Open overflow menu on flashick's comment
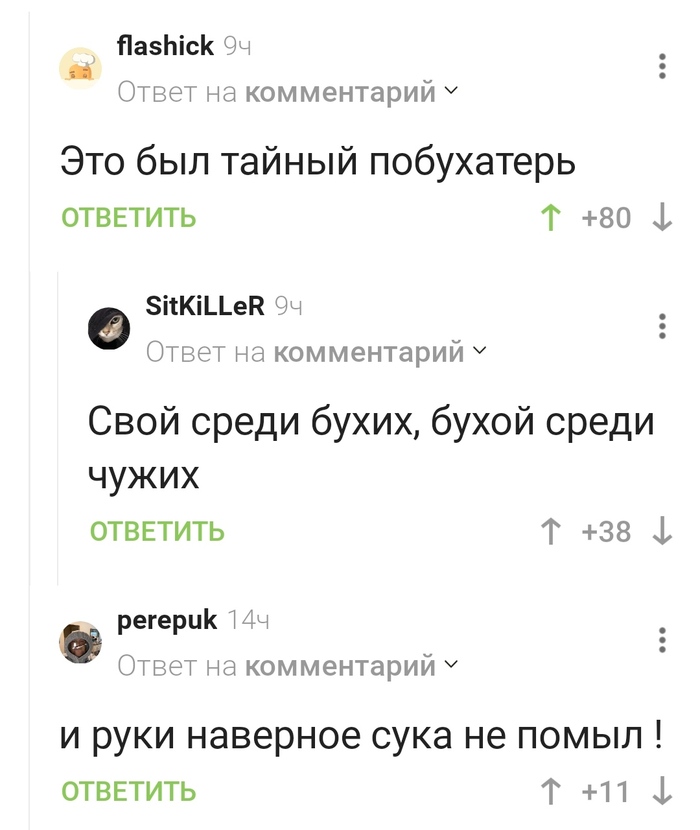The height and width of the screenshot is (830, 700). click(662, 66)
